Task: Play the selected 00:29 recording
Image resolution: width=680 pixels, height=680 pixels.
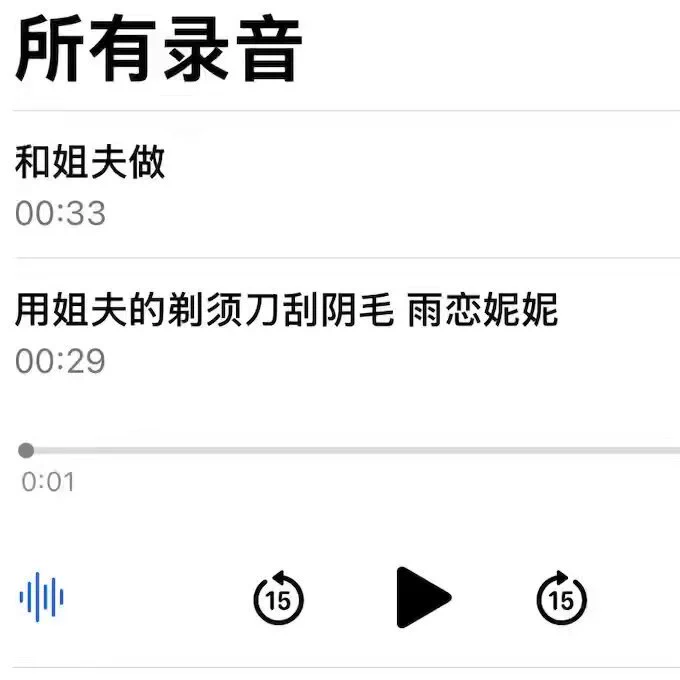Action: pyautogui.click(x=422, y=598)
